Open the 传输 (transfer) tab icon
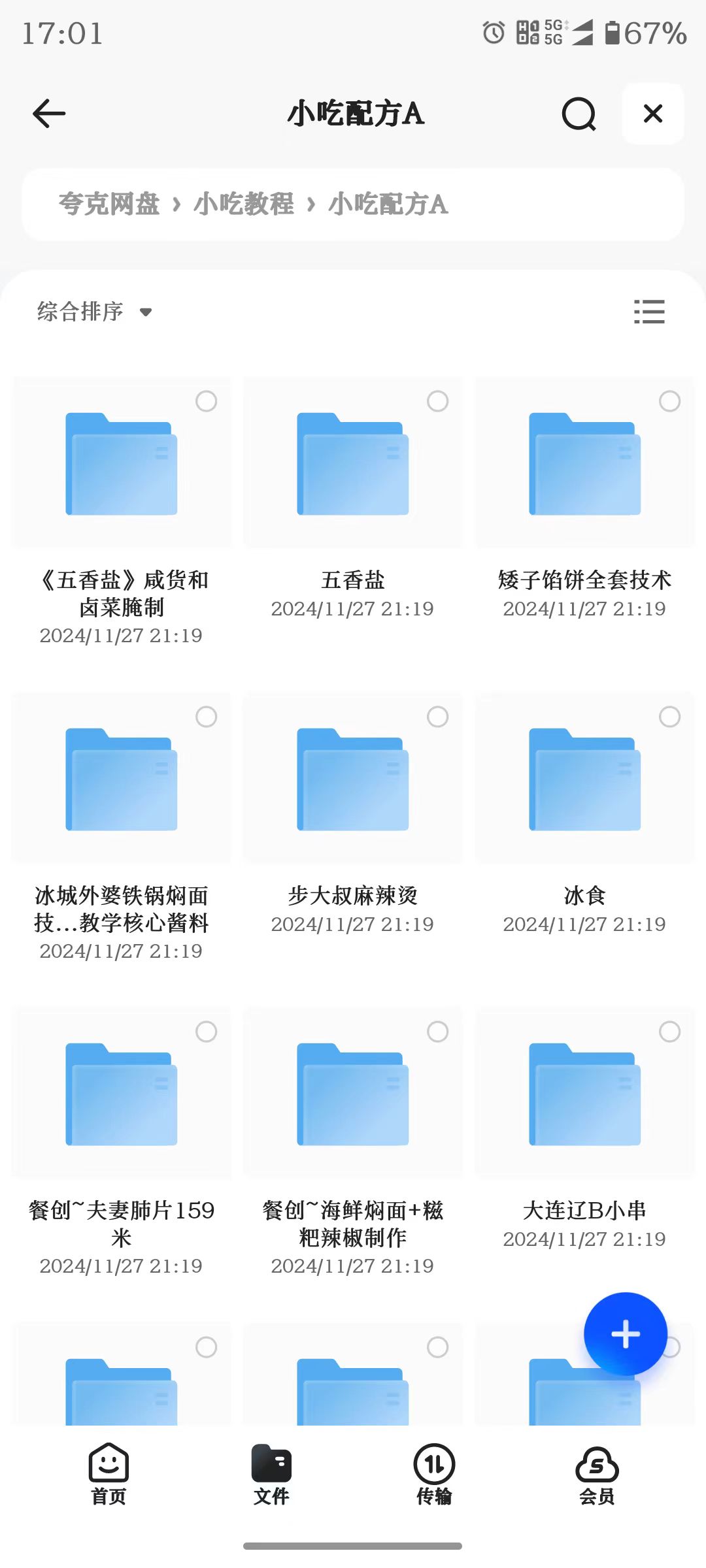706x1568 pixels. 433,1467
